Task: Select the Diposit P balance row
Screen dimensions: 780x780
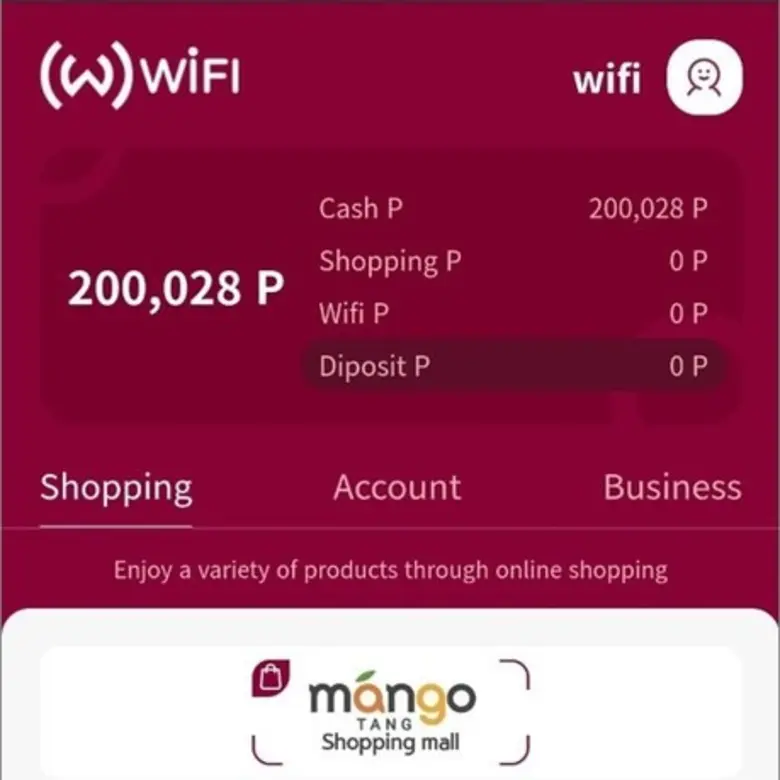Action: (x=513, y=366)
